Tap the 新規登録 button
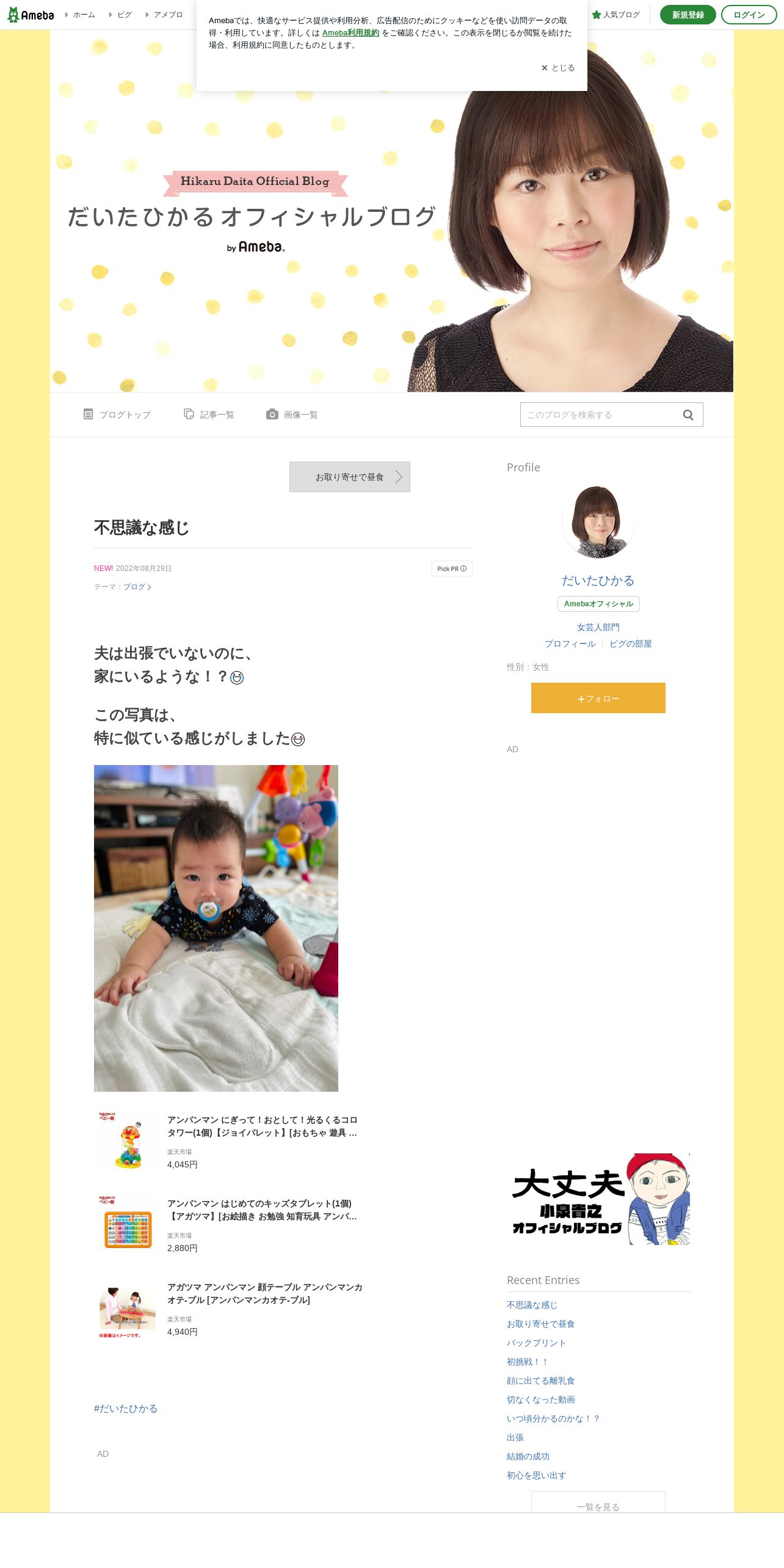 (688, 15)
